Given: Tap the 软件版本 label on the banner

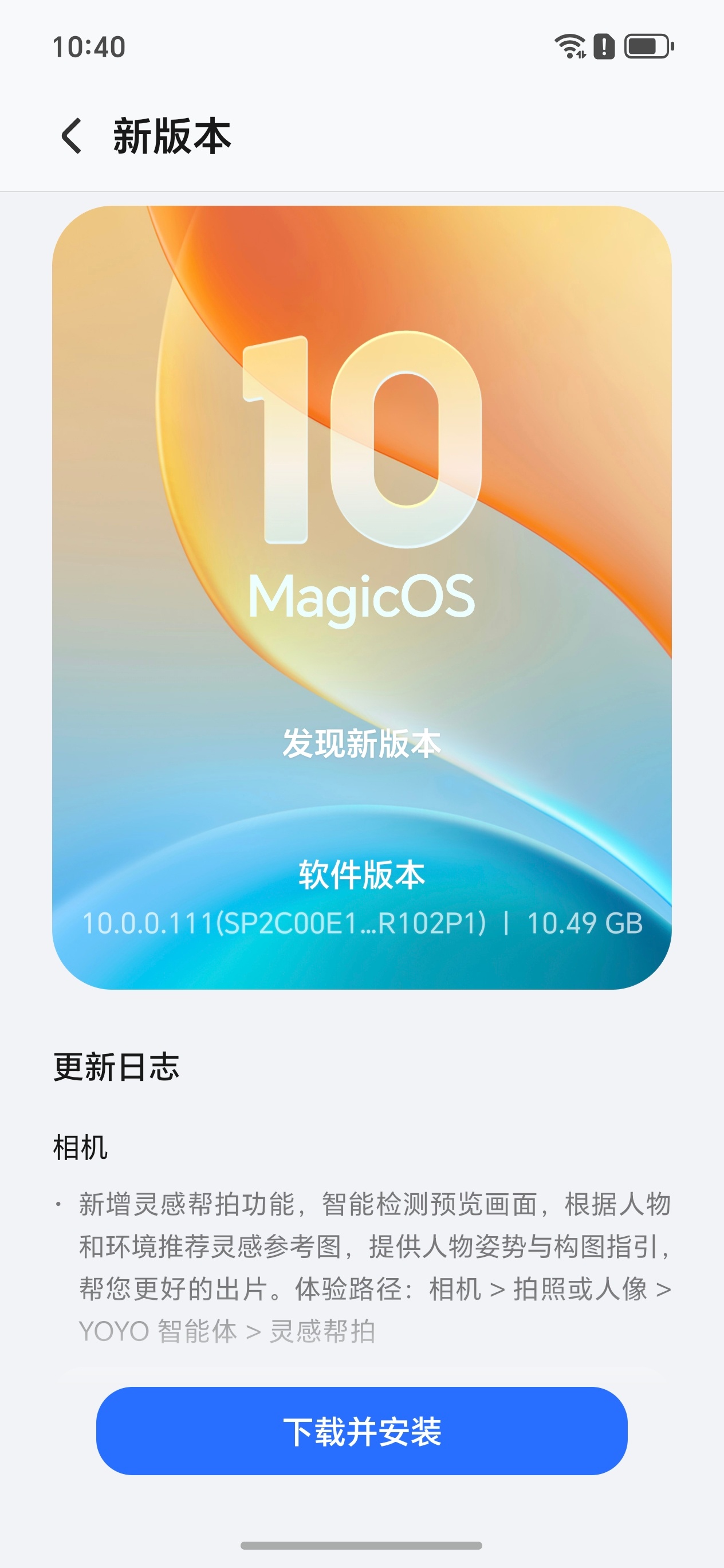Looking at the screenshot, I should pyautogui.click(x=362, y=875).
